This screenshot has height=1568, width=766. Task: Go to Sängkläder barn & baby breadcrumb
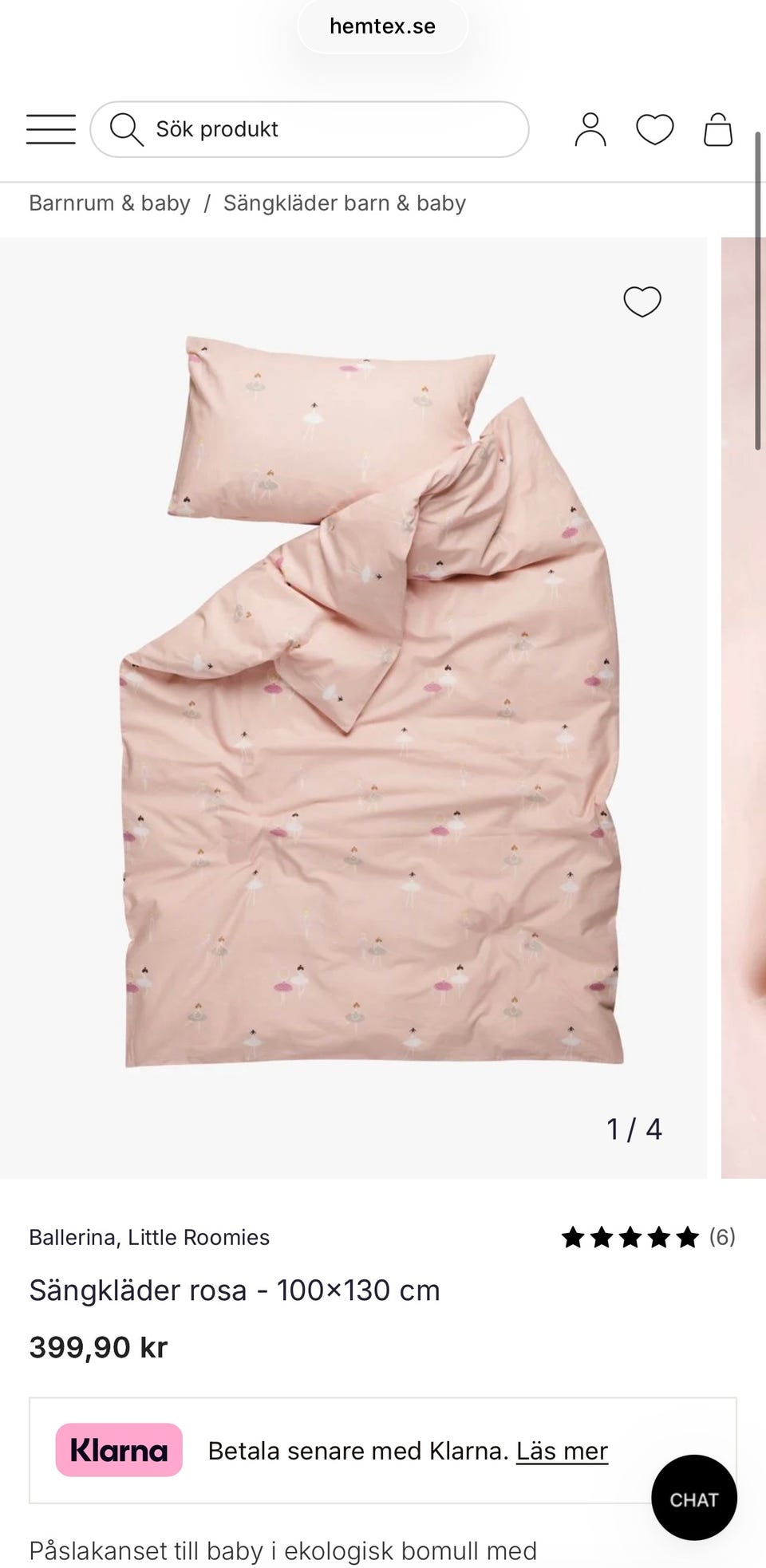click(x=344, y=203)
